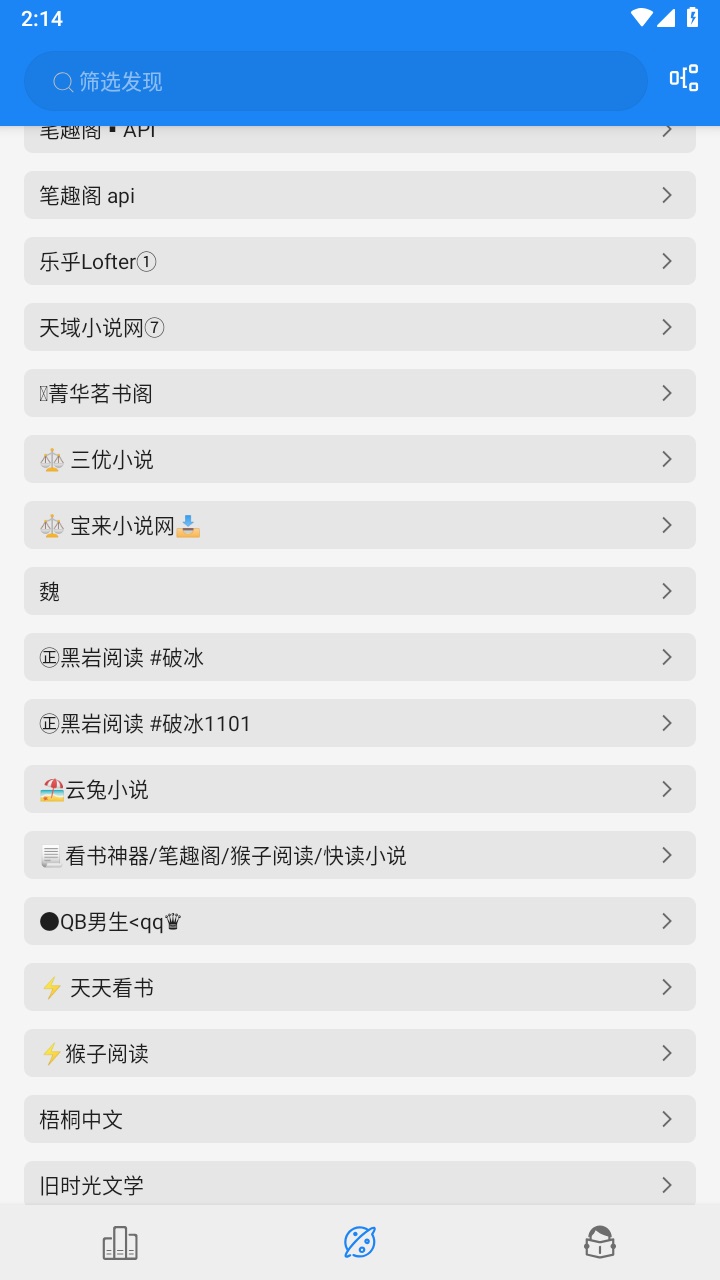This screenshot has width=720, height=1280.
Task: Tap the QR code scan icon
Action: (x=683, y=78)
